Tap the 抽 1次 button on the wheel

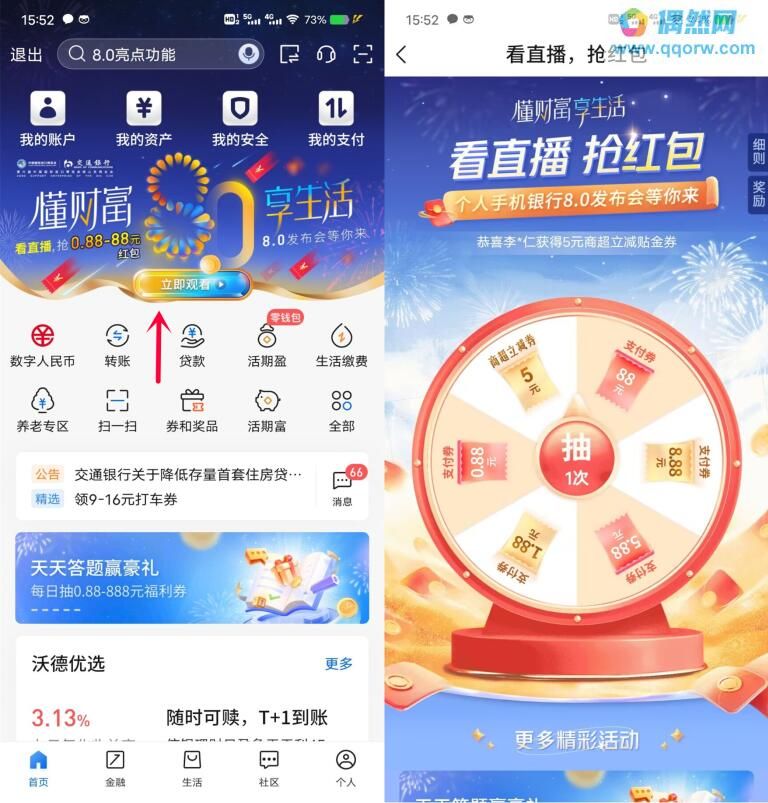pyautogui.click(x=576, y=459)
